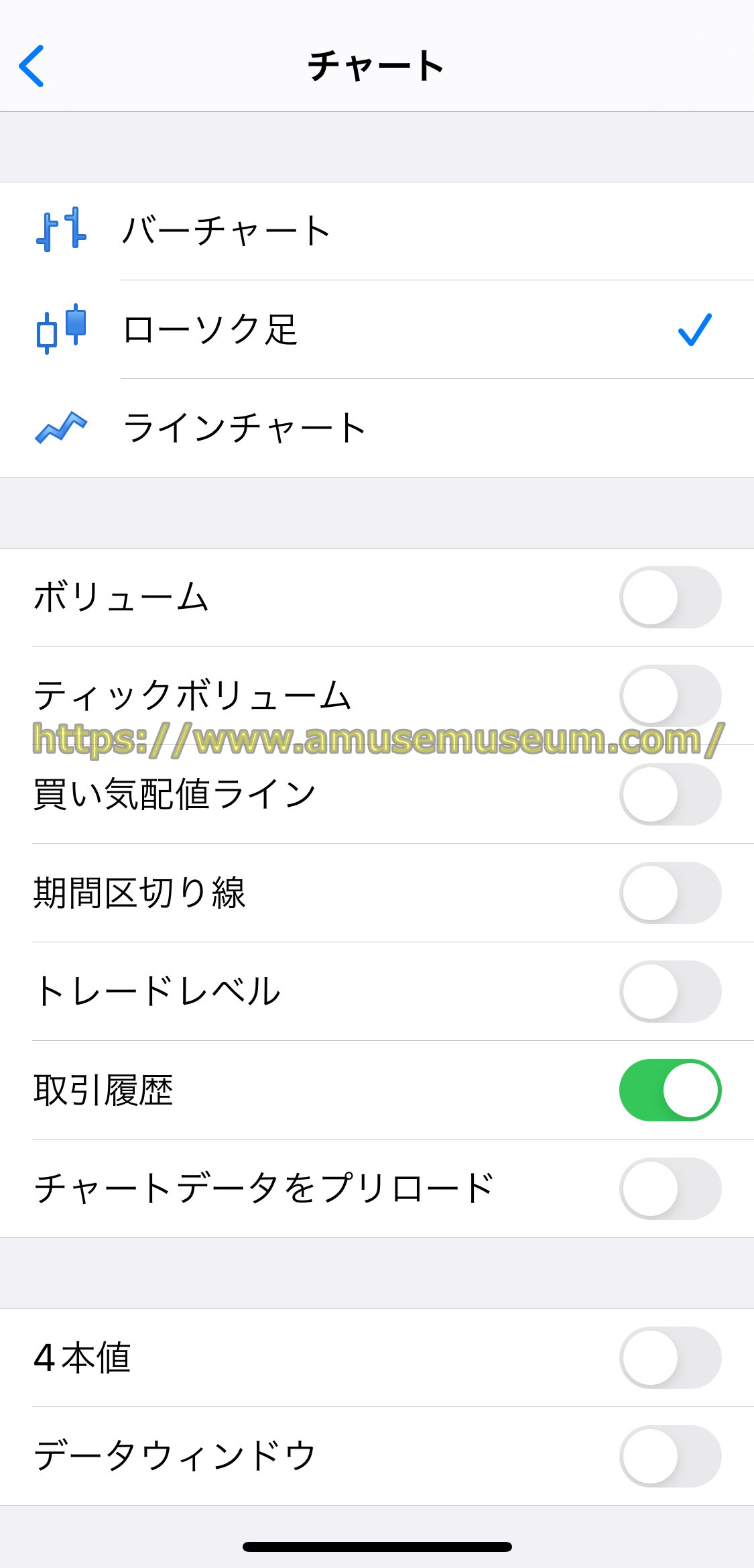Turn on トレードレベル
The image size is (754, 1568).
pos(670,991)
